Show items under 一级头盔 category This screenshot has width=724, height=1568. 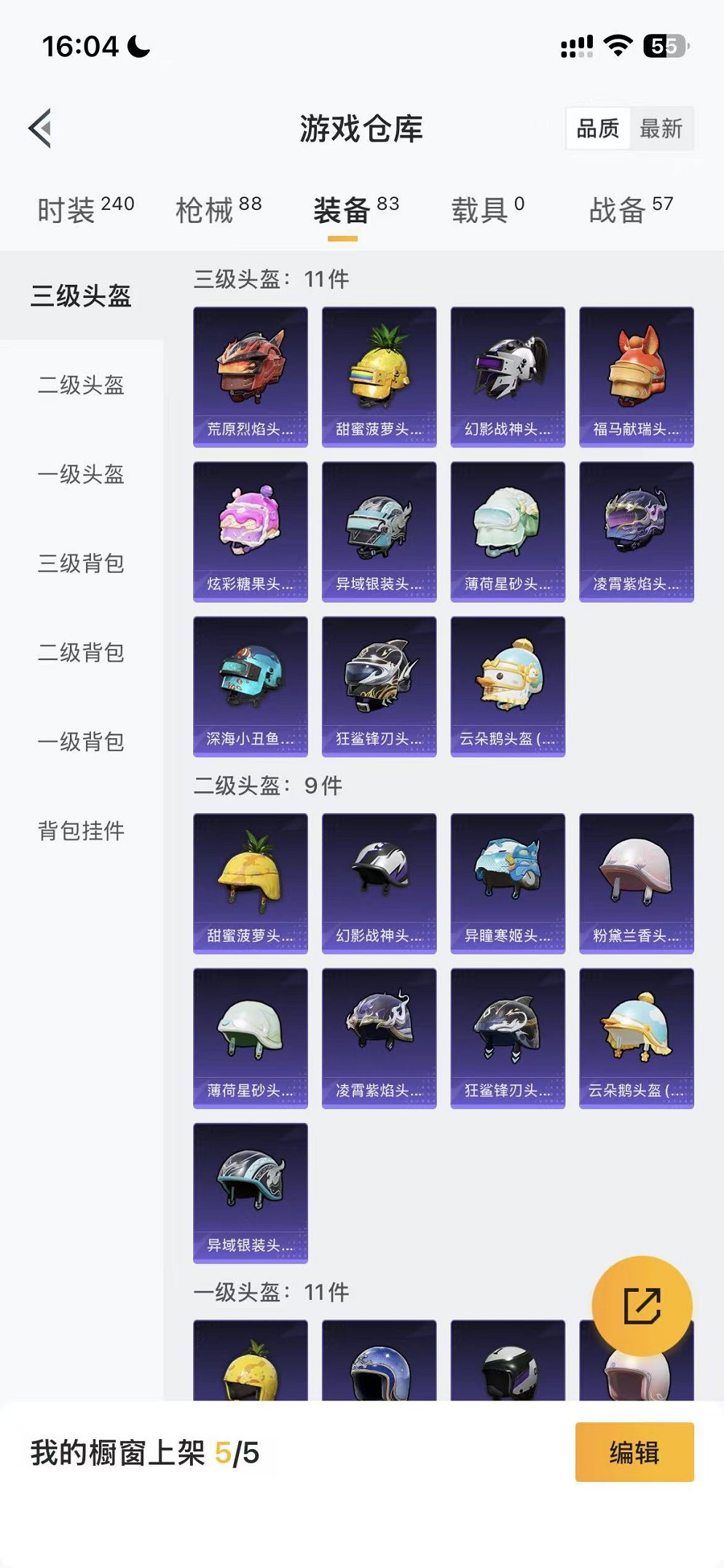pyautogui.click(x=82, y=474)
